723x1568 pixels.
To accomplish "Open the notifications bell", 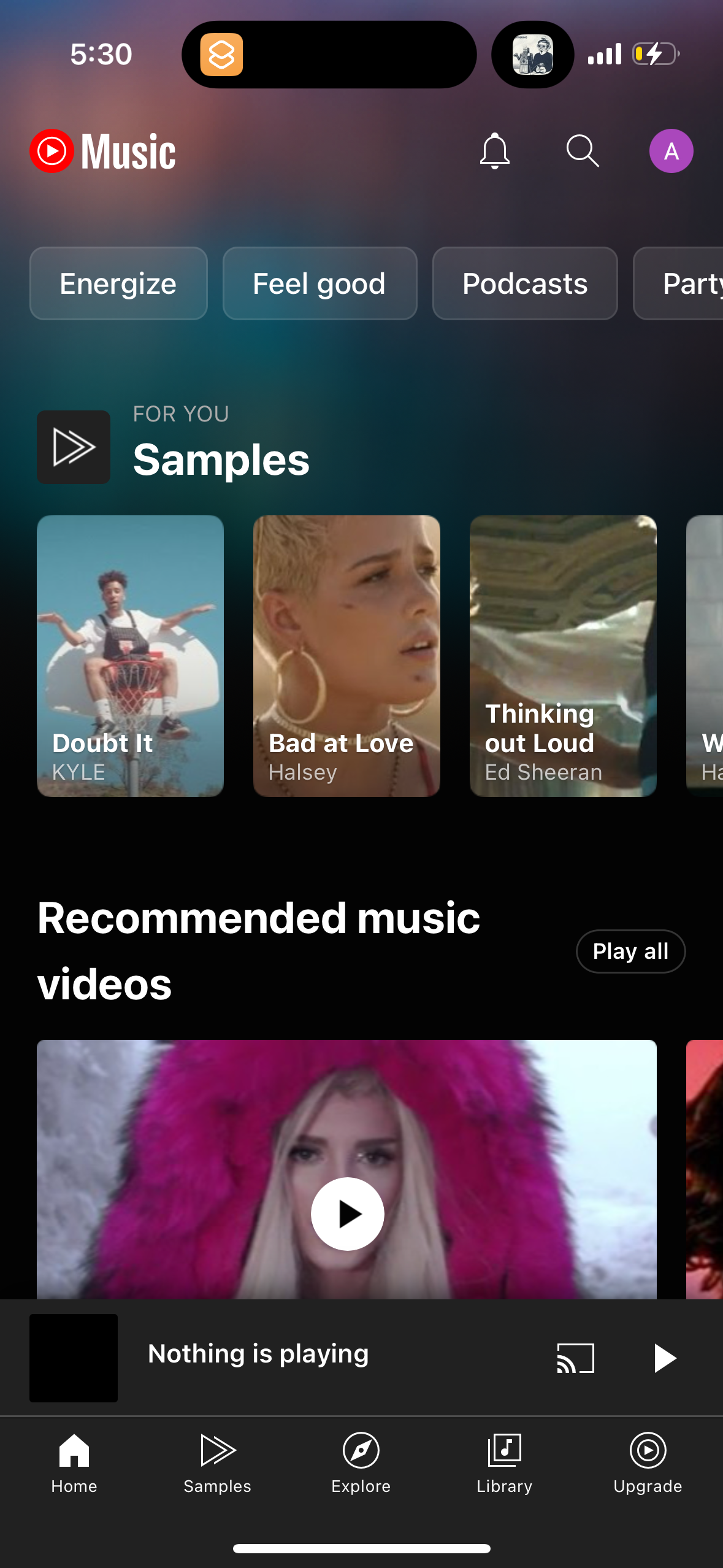I will pyautogui.click(x=494, y=151).
